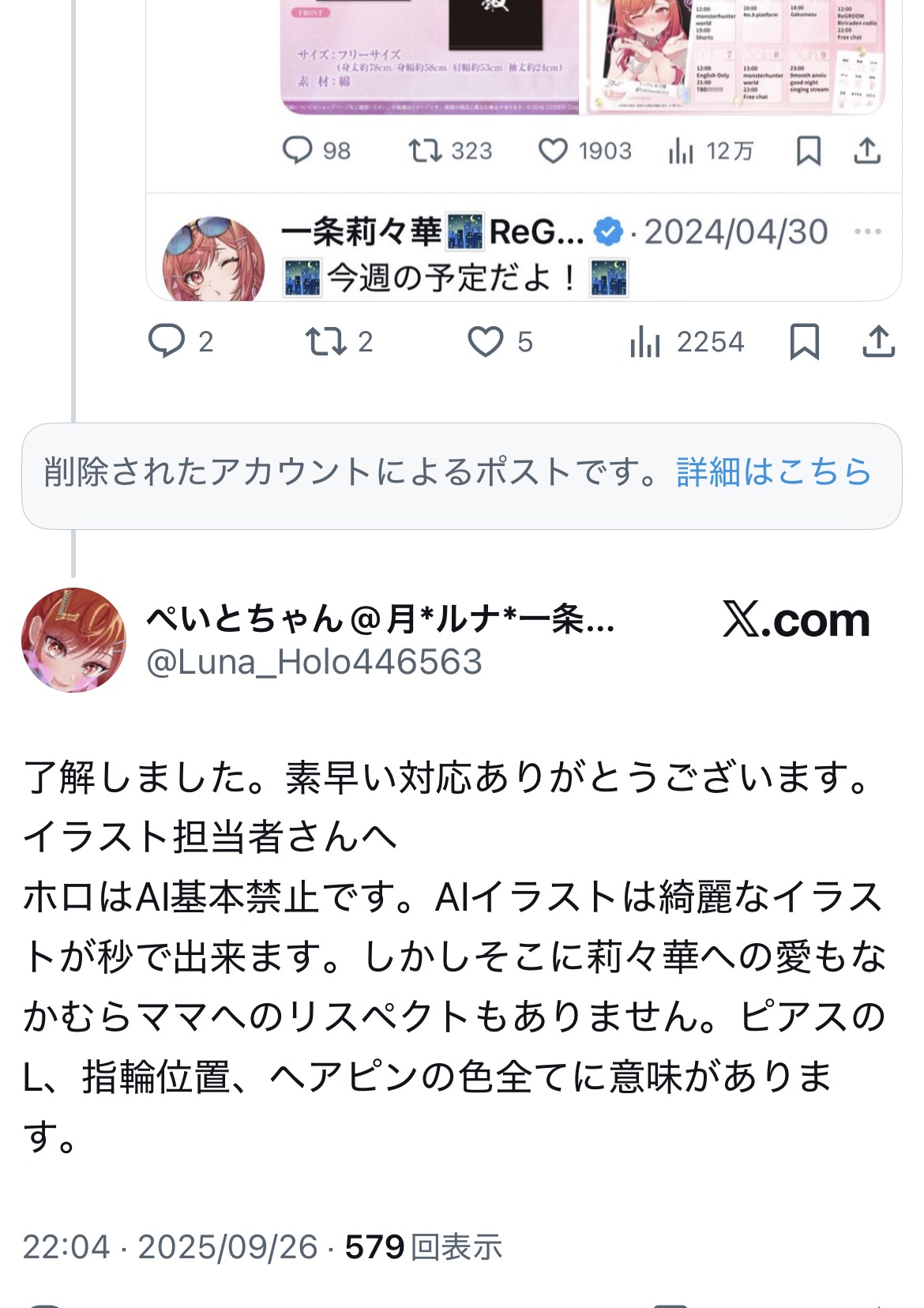Open ぺいとちゃん profile avatar
Screen dimensions: 924x1308
click(73, 640)
